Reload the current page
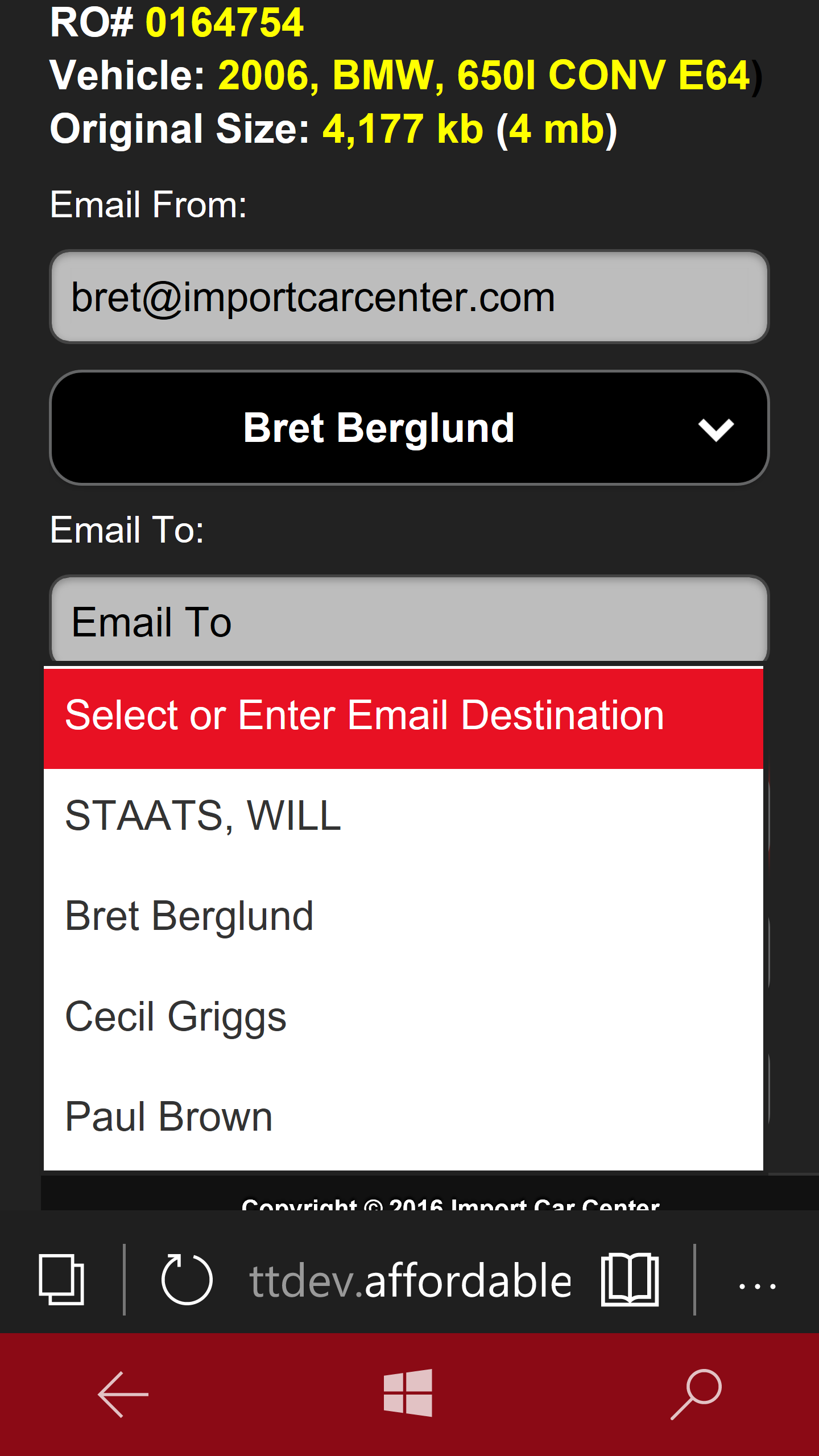This screenshot has width=819, height=1456. pos(187,1280)
